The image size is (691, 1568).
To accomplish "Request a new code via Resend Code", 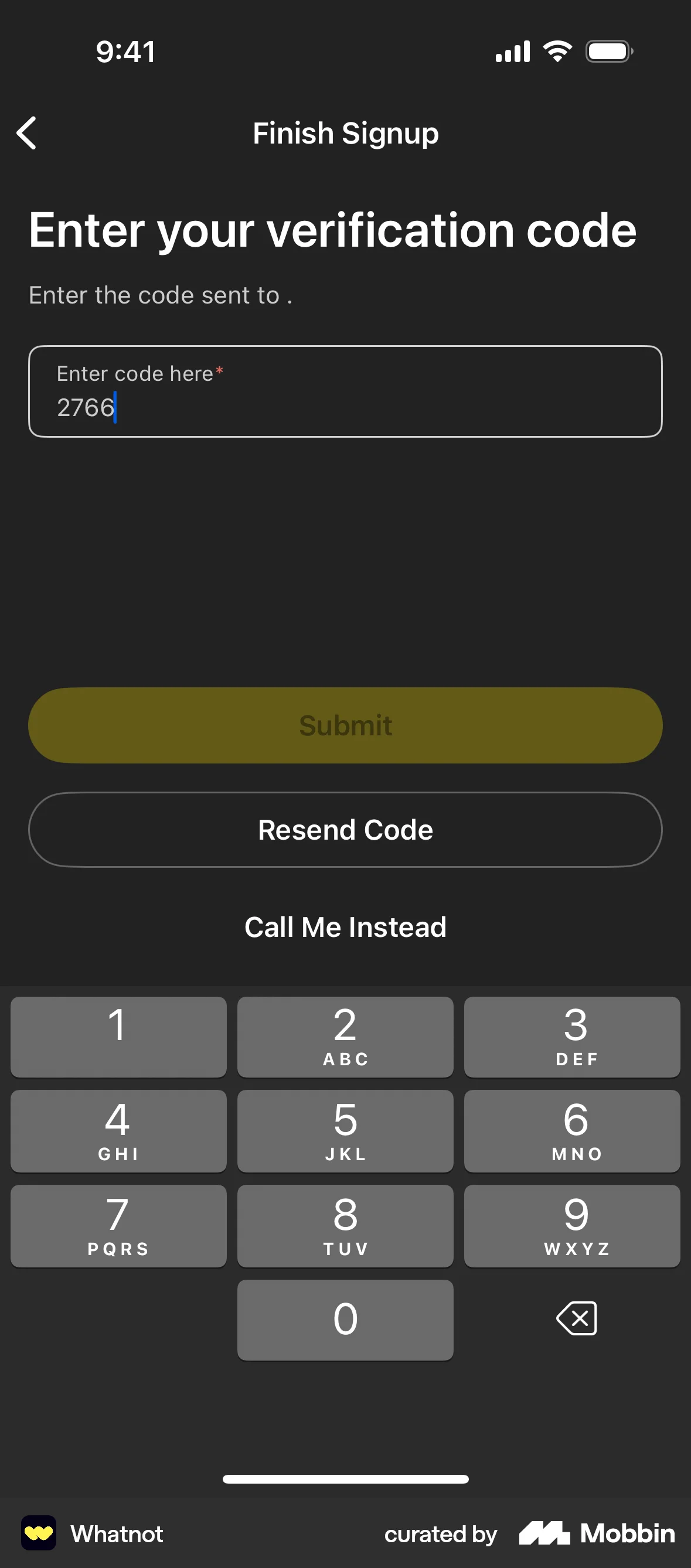I will pos(345,829).
